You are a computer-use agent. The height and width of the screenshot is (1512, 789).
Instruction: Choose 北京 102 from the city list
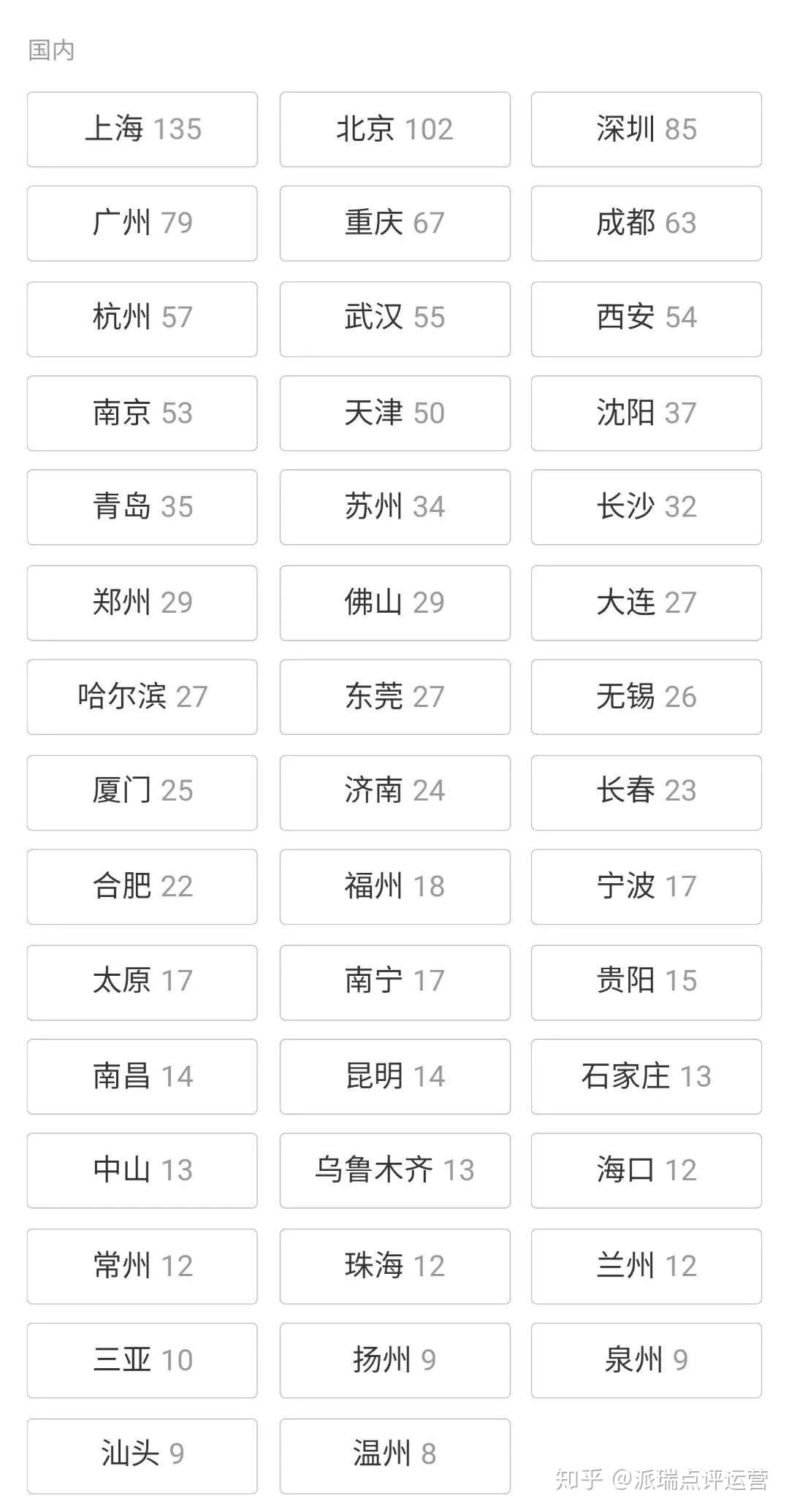tap(394, 129)
